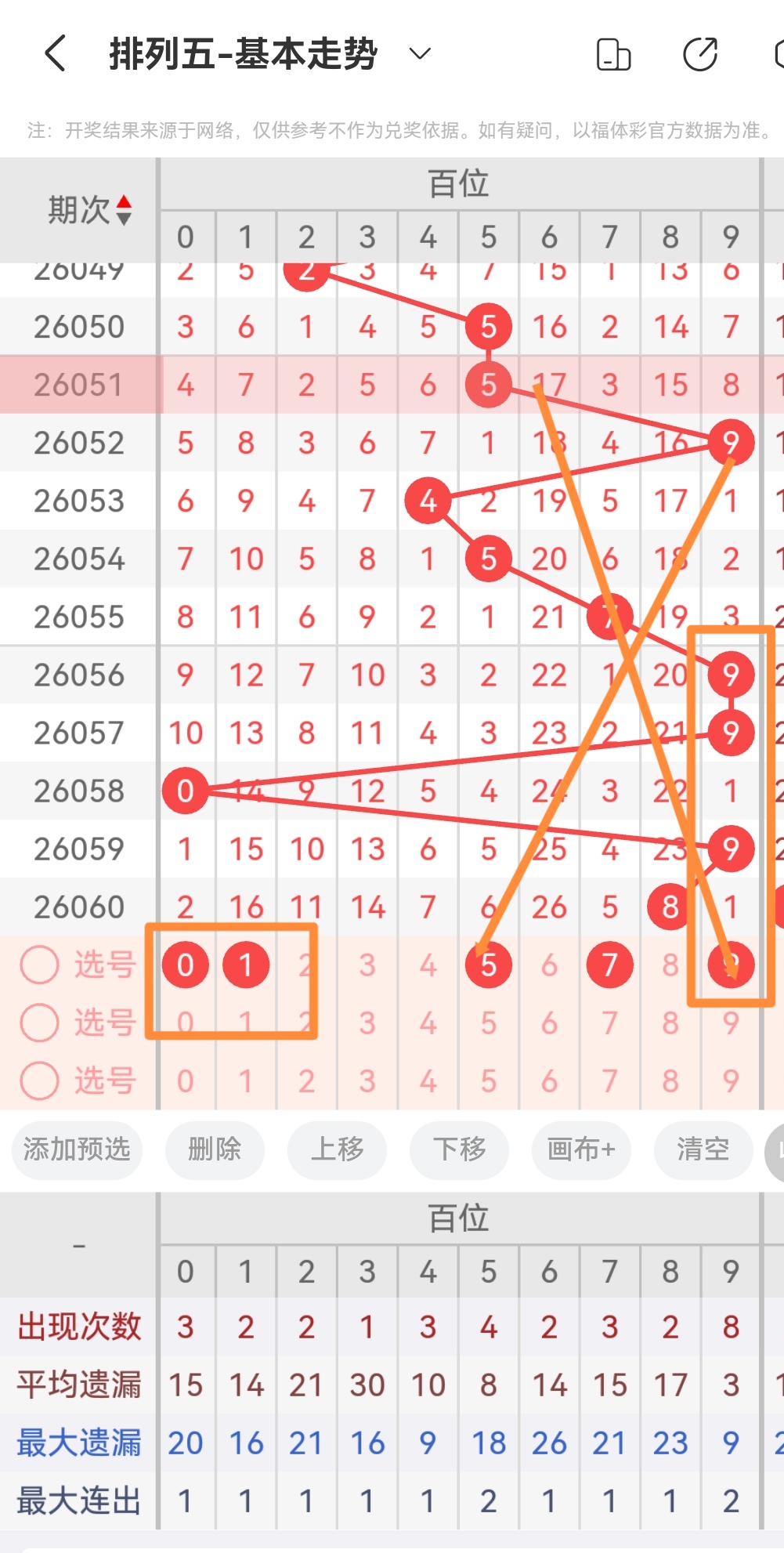
Task: Deselect the circled 7 in the first 选号 row
Action: tap(609, 965)
